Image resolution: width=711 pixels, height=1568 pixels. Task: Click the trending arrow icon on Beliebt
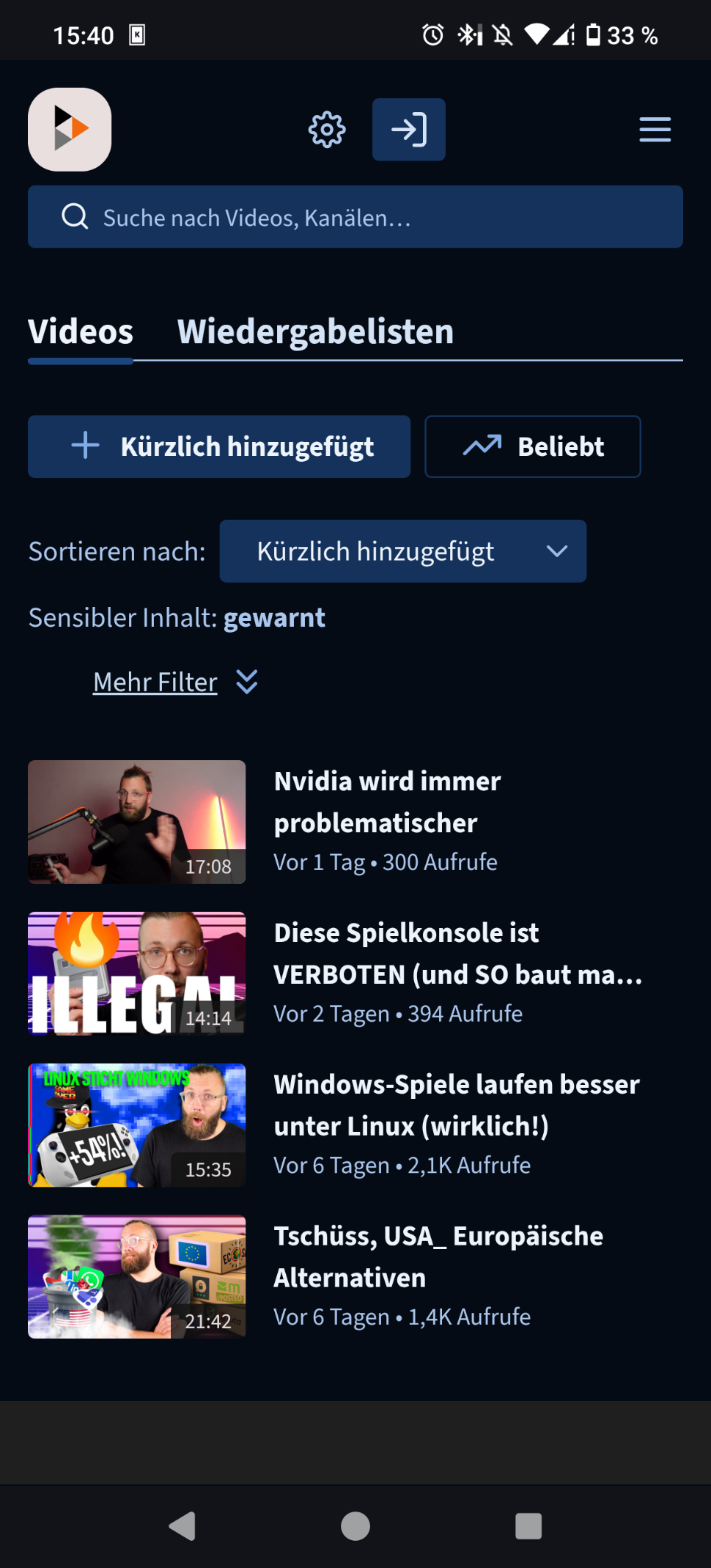tap(483, 446)
